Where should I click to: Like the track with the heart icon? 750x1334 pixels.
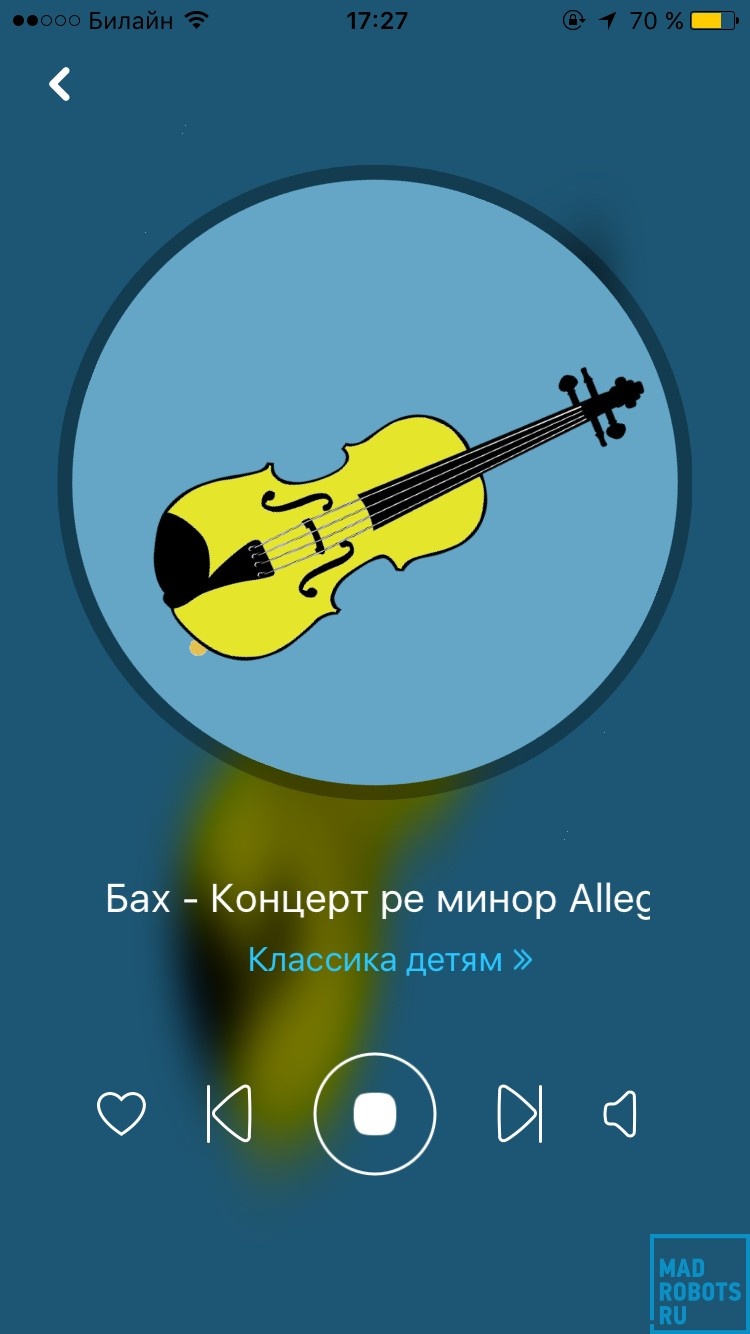click(x=121, y=1113)
